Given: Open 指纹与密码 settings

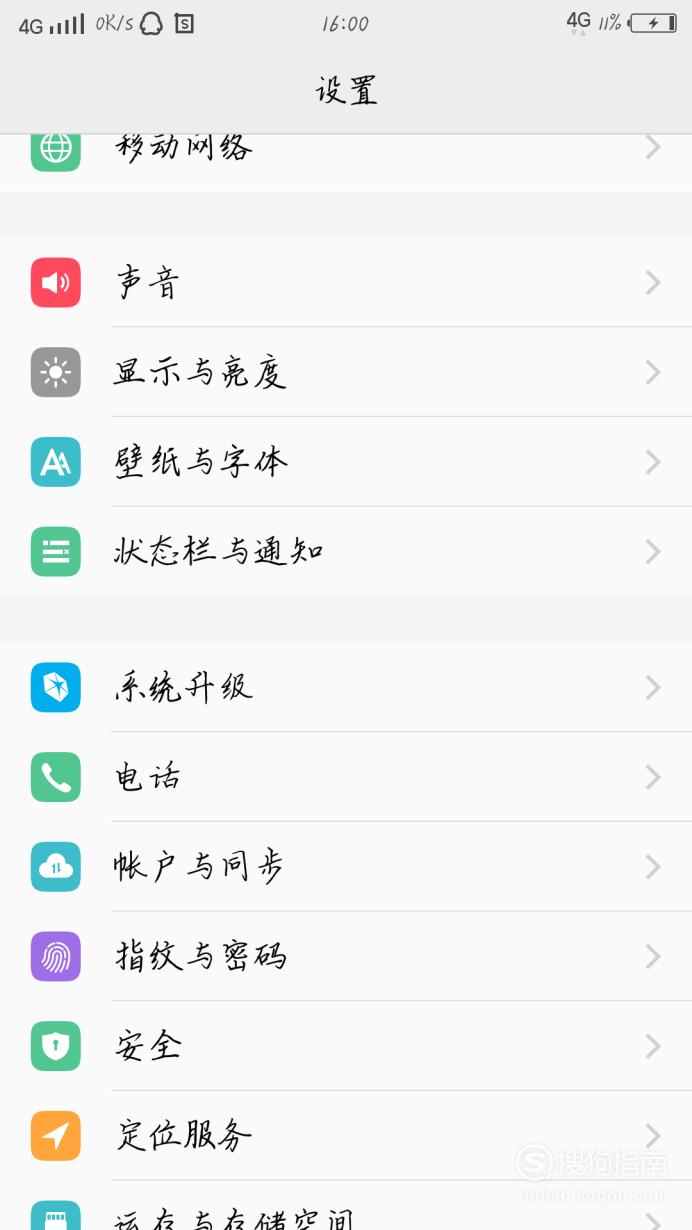Looking at the screenshot, I should pyautogui.click(x=346, y=956).
